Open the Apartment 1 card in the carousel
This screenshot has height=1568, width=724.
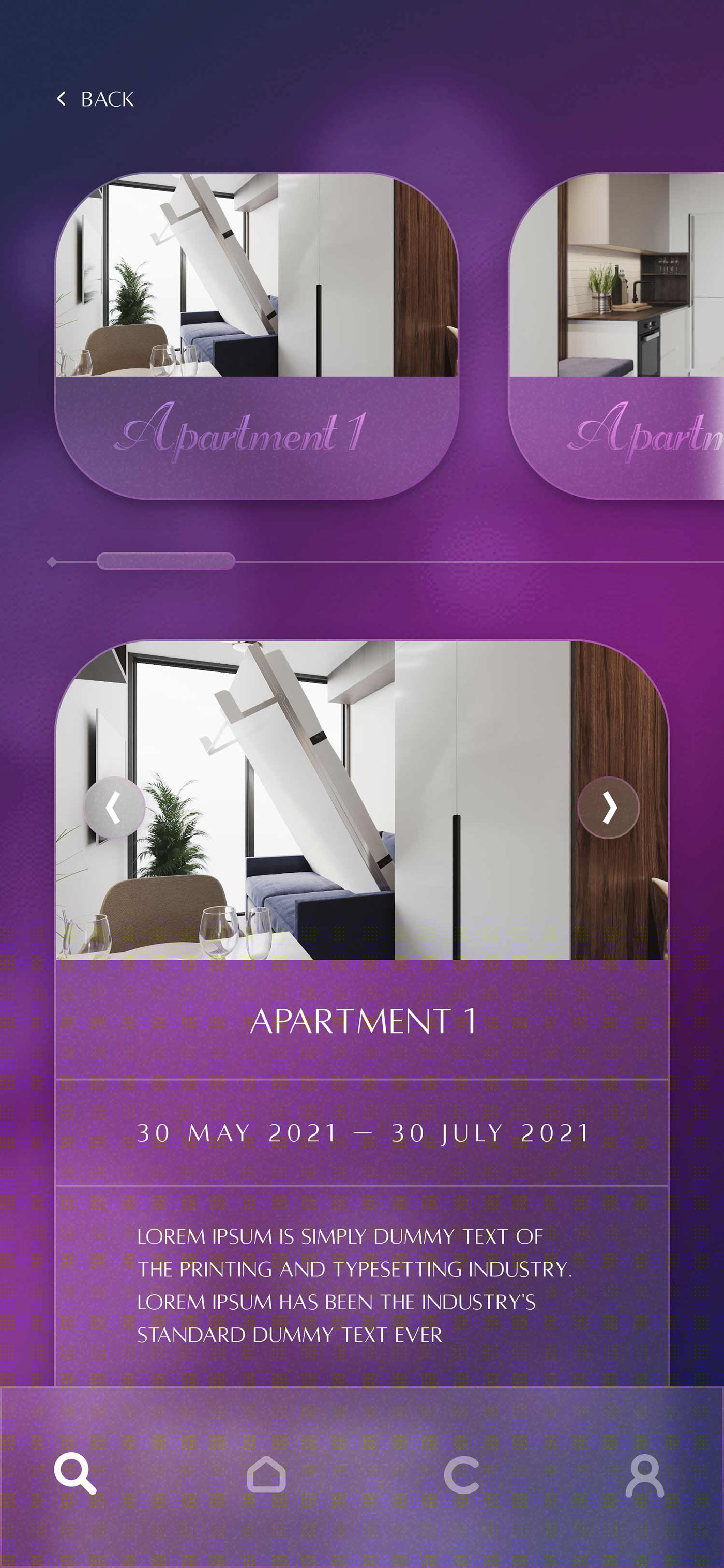(x=257, y=336)
